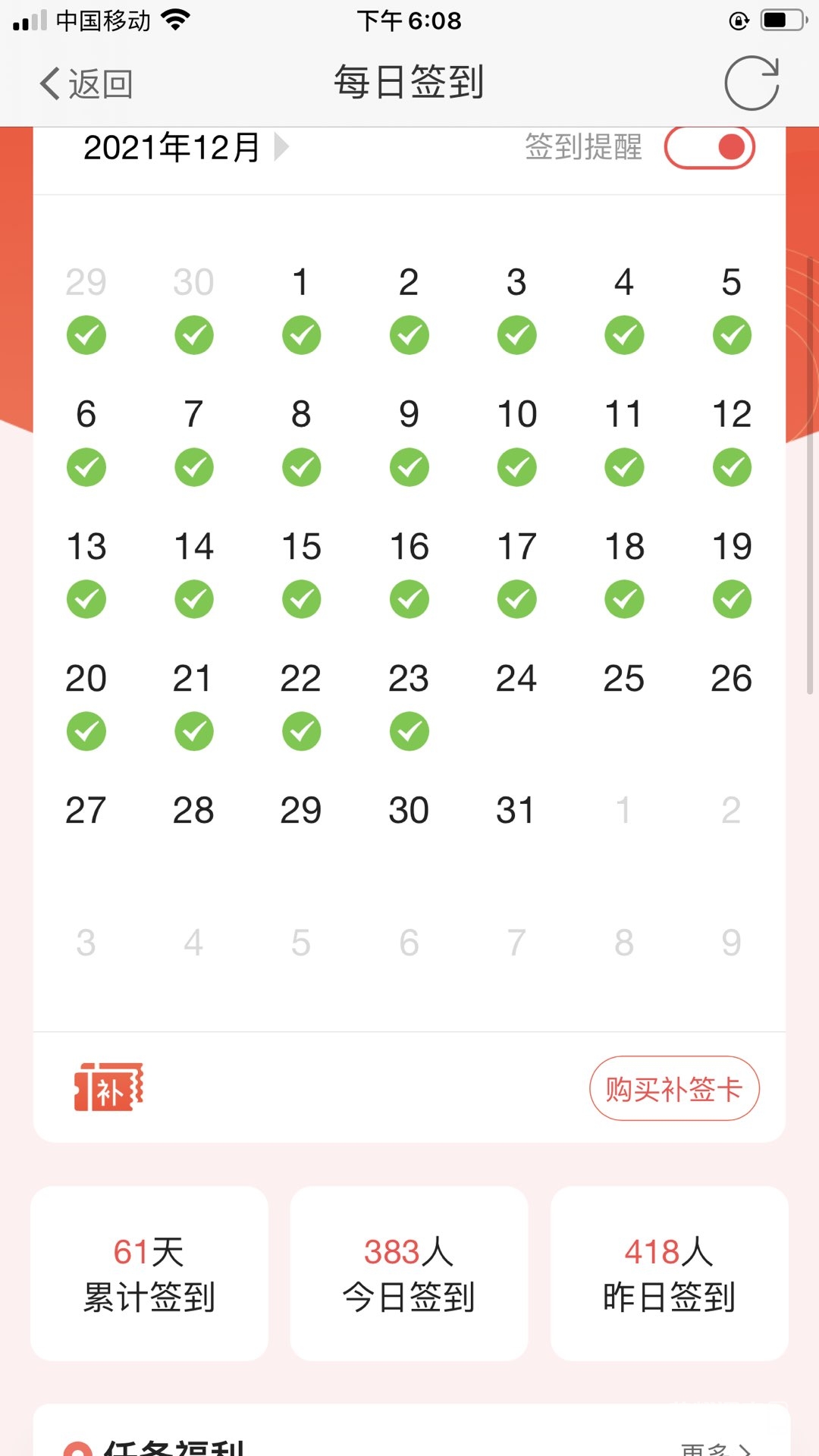Tap the 补 make-up card ticket icon
This screenshot has width=819, height=1456.
coord(108,1088)
